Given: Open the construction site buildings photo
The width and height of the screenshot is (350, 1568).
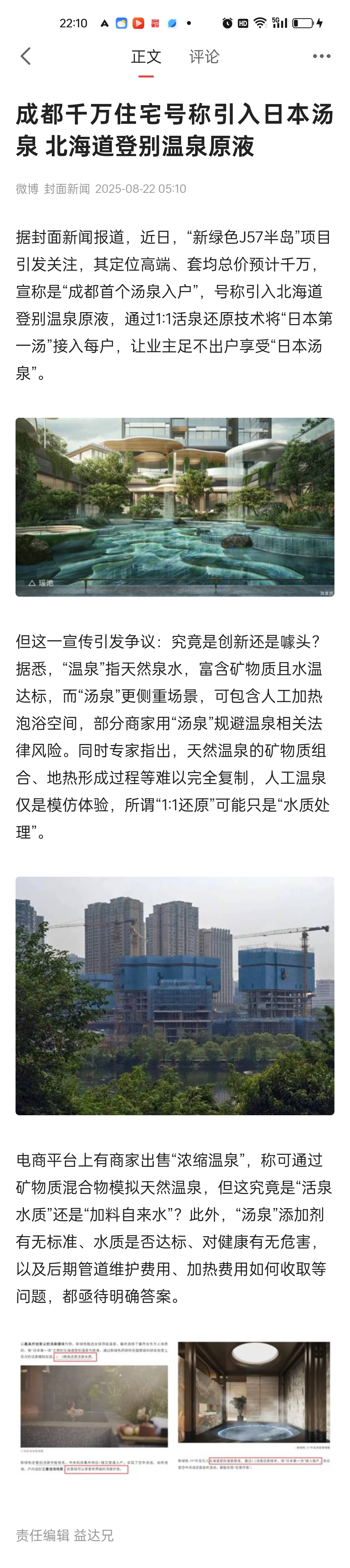Looking at the screenshot, I should click(x=175, y=995).
